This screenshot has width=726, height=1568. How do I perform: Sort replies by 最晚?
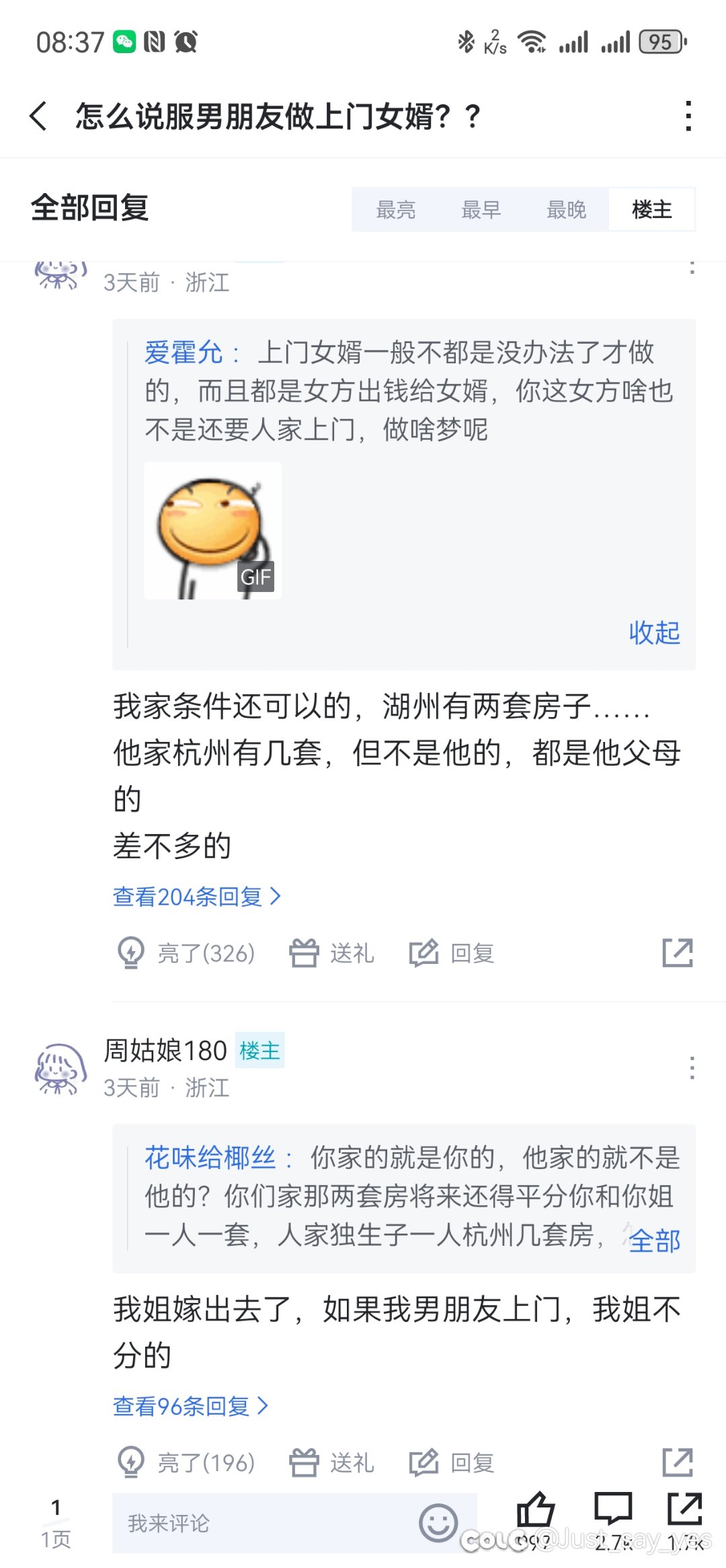click(x=566, y=210)
